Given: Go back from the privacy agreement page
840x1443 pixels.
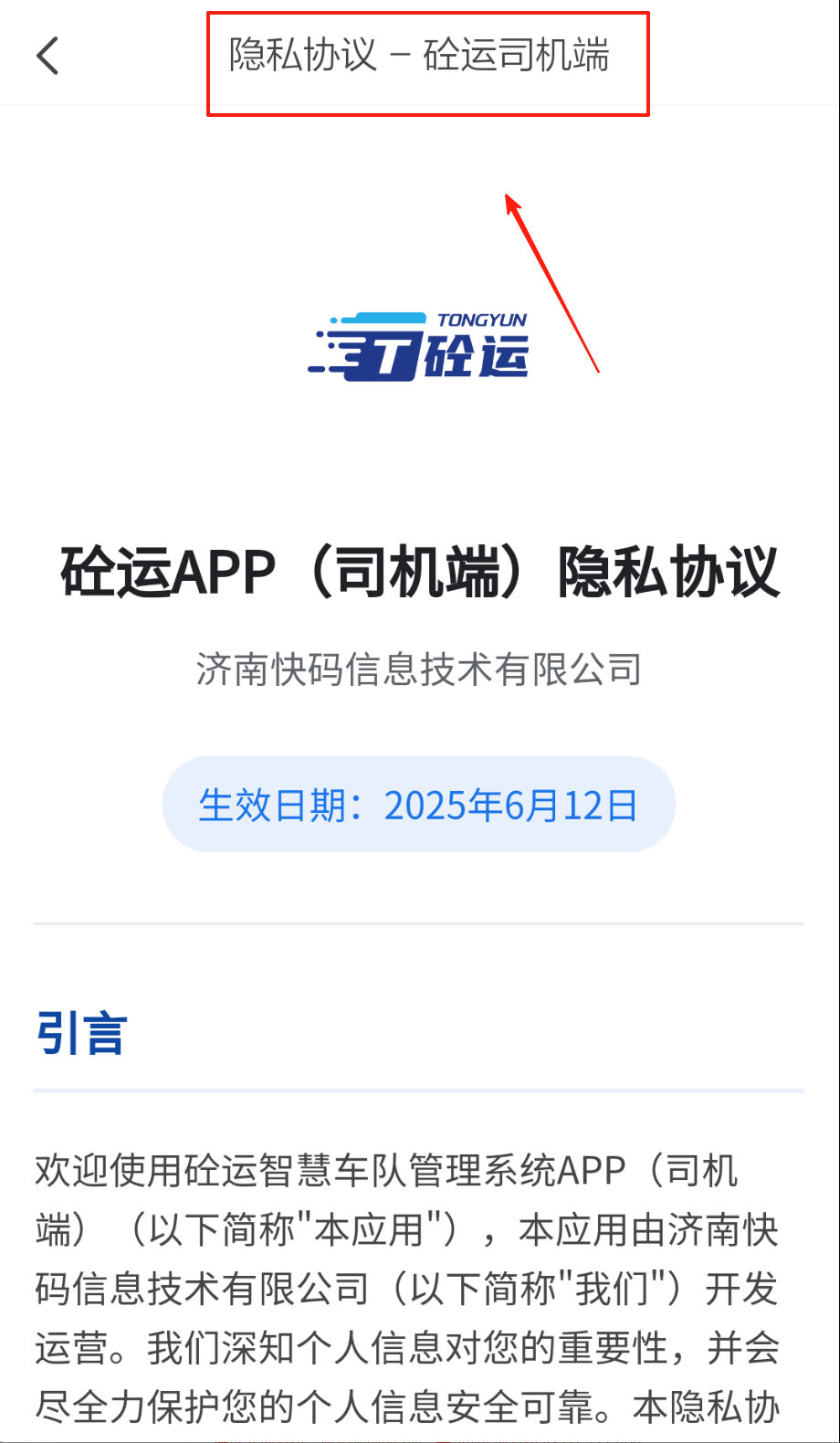Looking at the screenshot, I should 47,56.
